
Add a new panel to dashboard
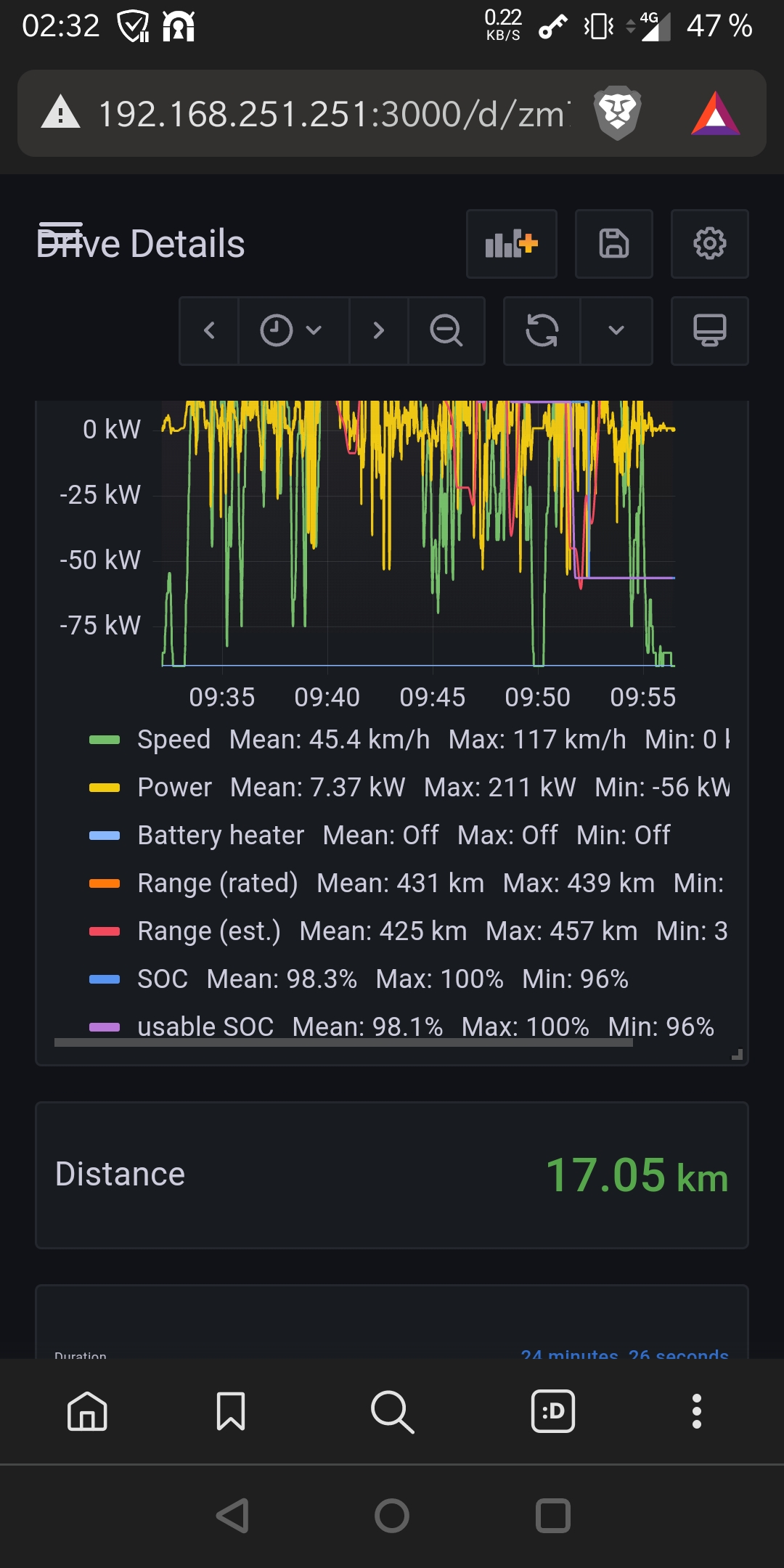coord(511,244)
